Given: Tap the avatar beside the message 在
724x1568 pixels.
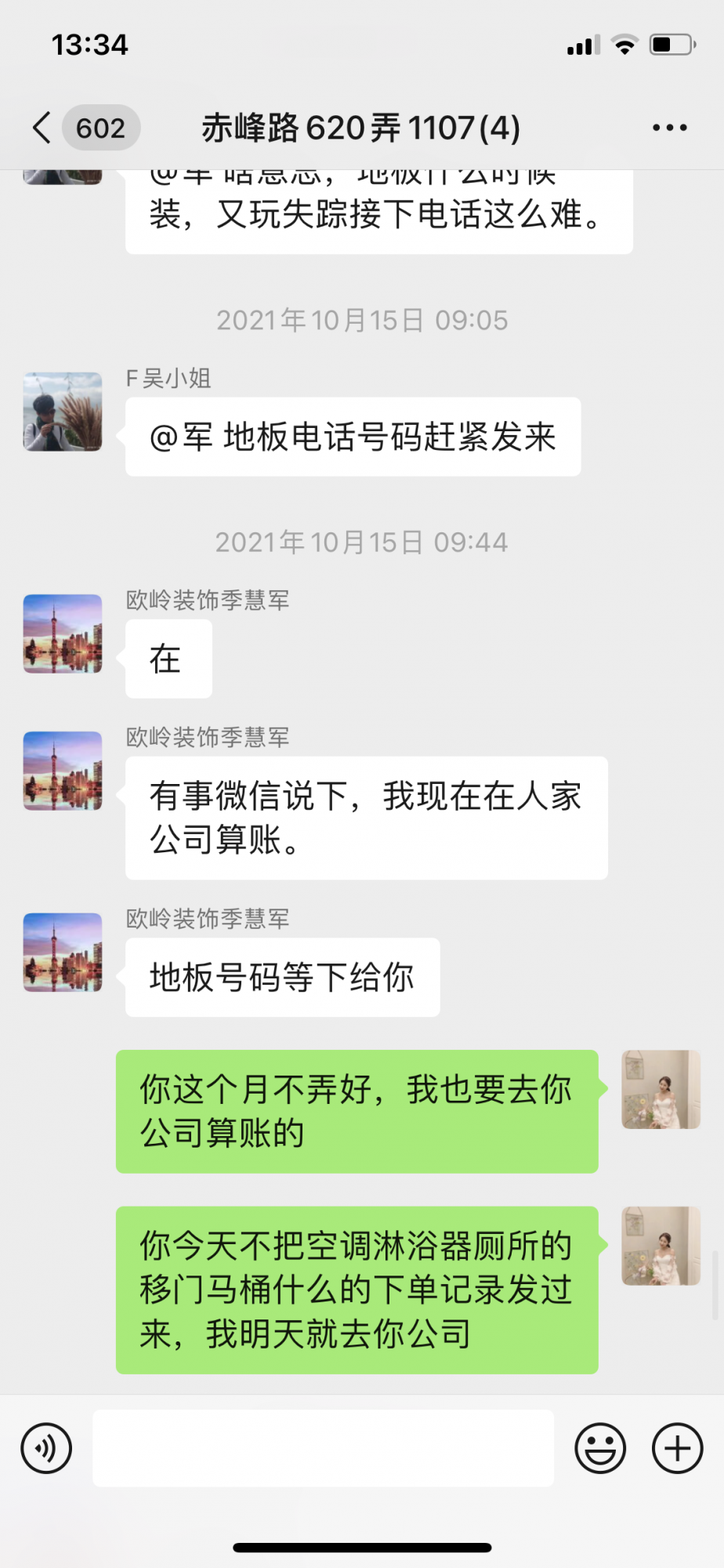Looking at the screenshot, I should pos(63,633).
